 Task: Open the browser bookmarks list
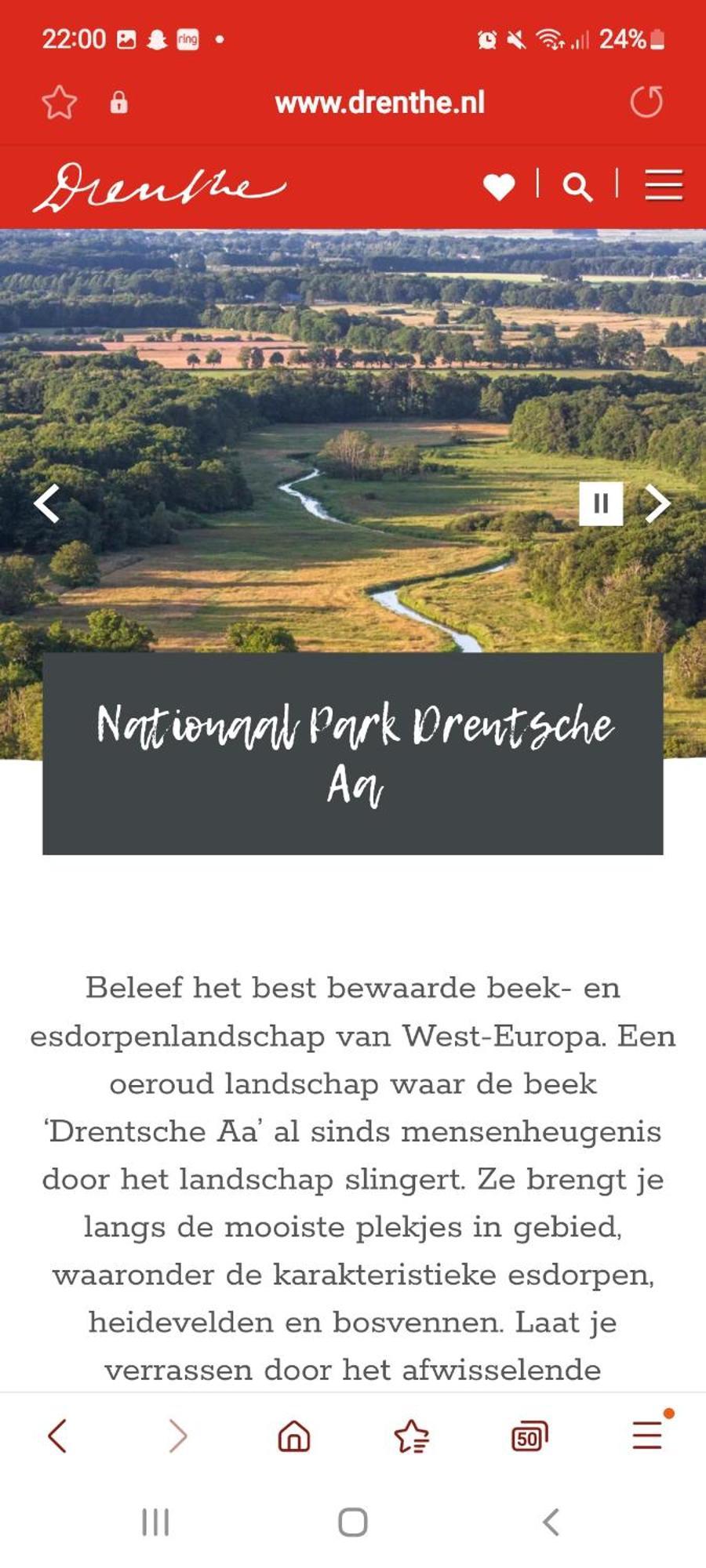click(x=412, y=1436)
